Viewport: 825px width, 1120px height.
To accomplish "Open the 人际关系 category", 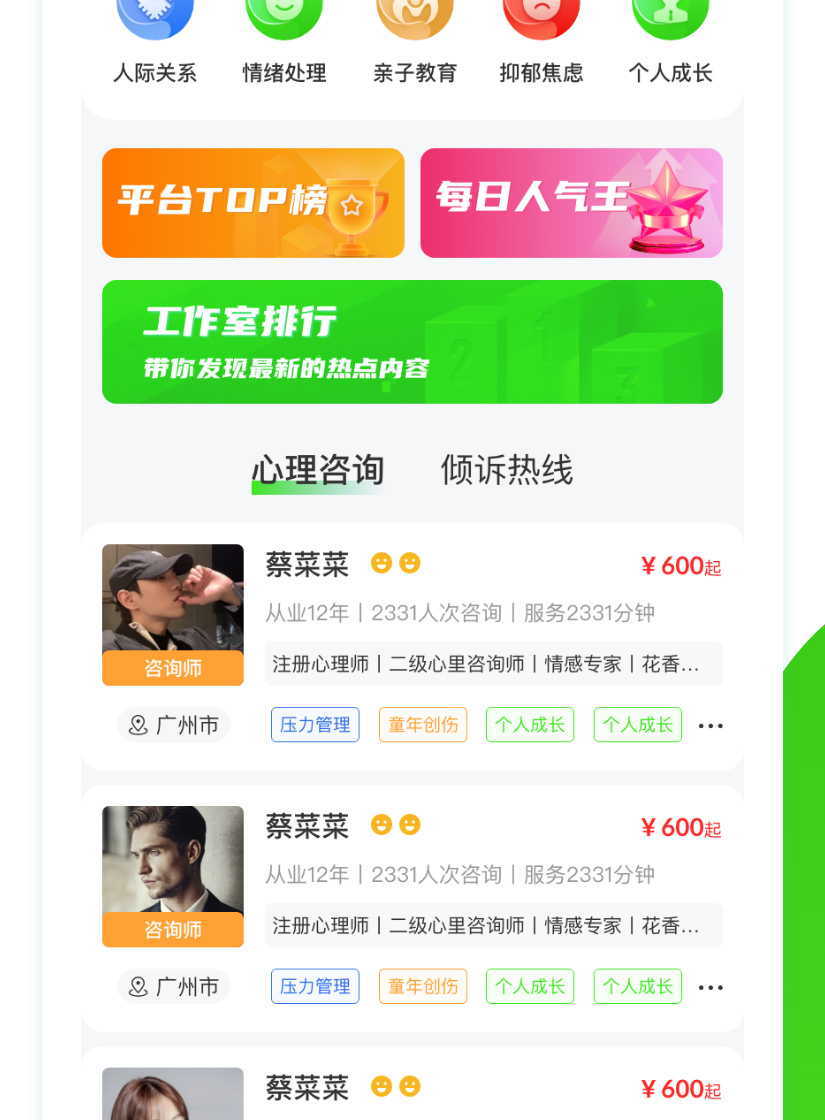I will (x=155, y=40).
